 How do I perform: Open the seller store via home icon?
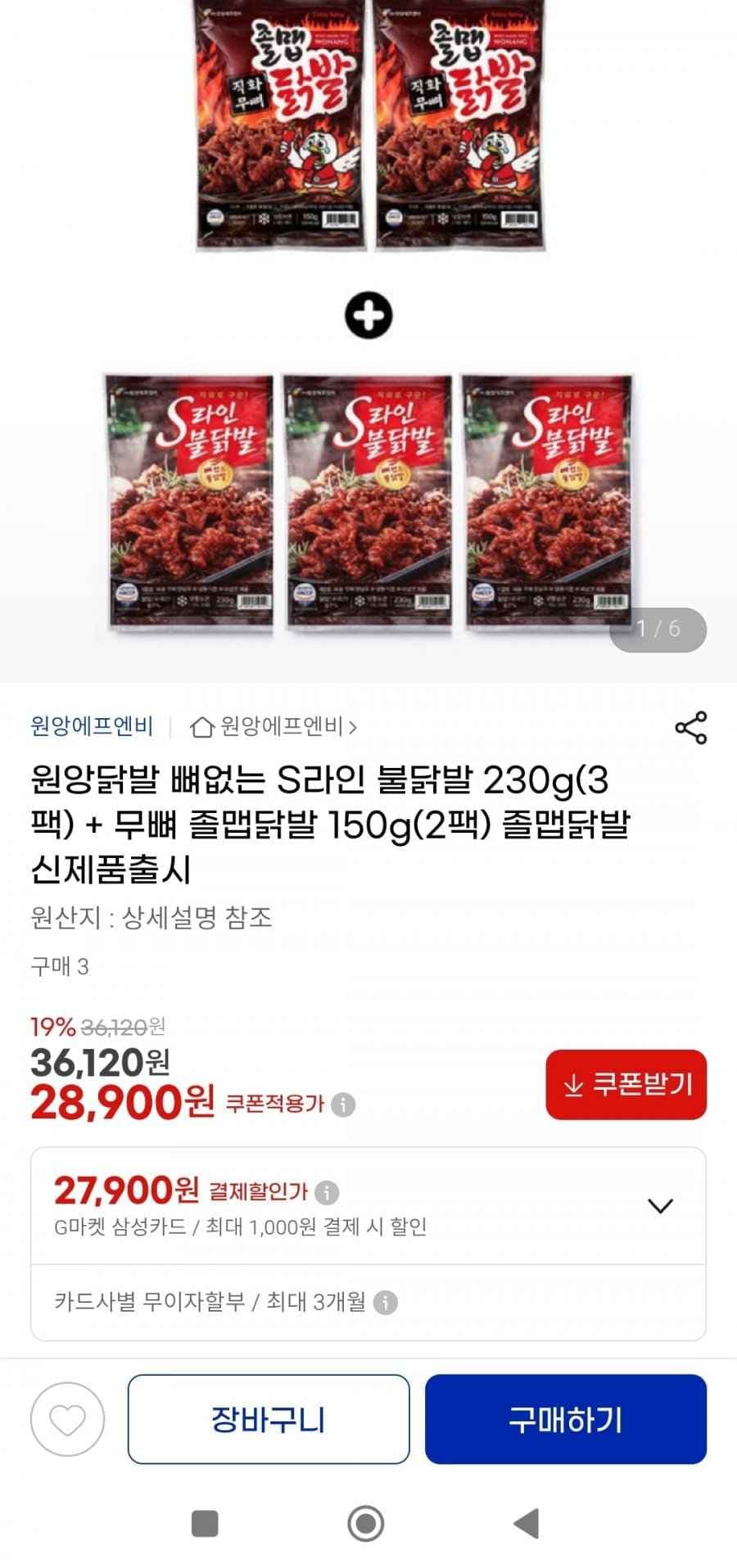click(x=203, y=724)
